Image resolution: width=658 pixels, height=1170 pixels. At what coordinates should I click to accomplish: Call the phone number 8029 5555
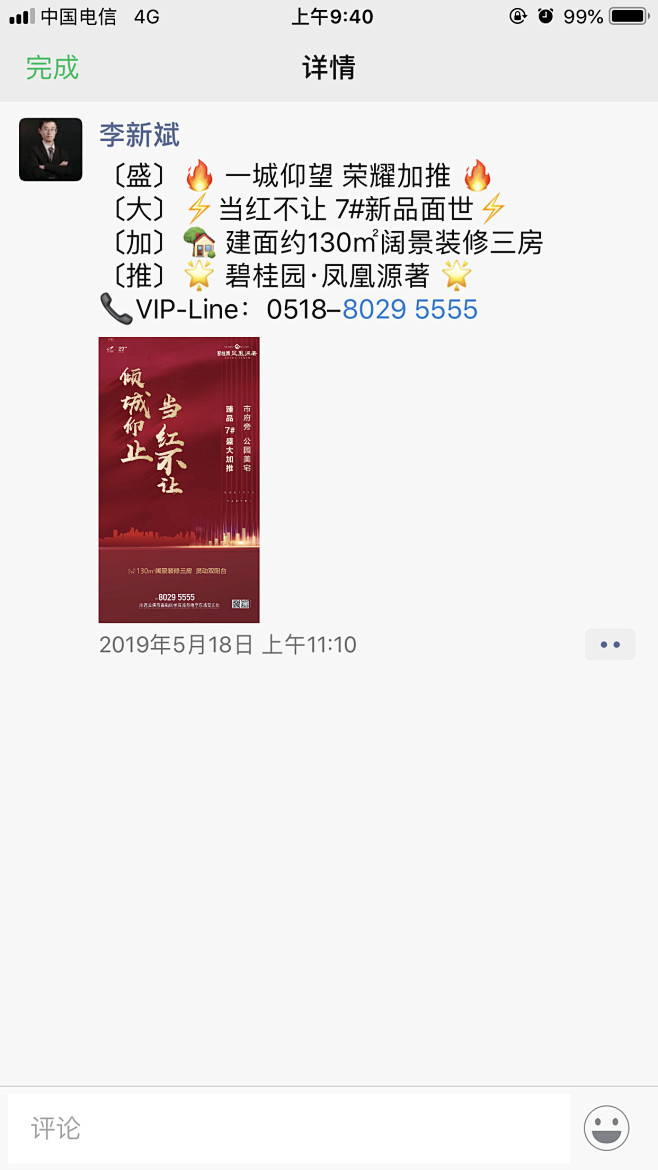[410, 309]
